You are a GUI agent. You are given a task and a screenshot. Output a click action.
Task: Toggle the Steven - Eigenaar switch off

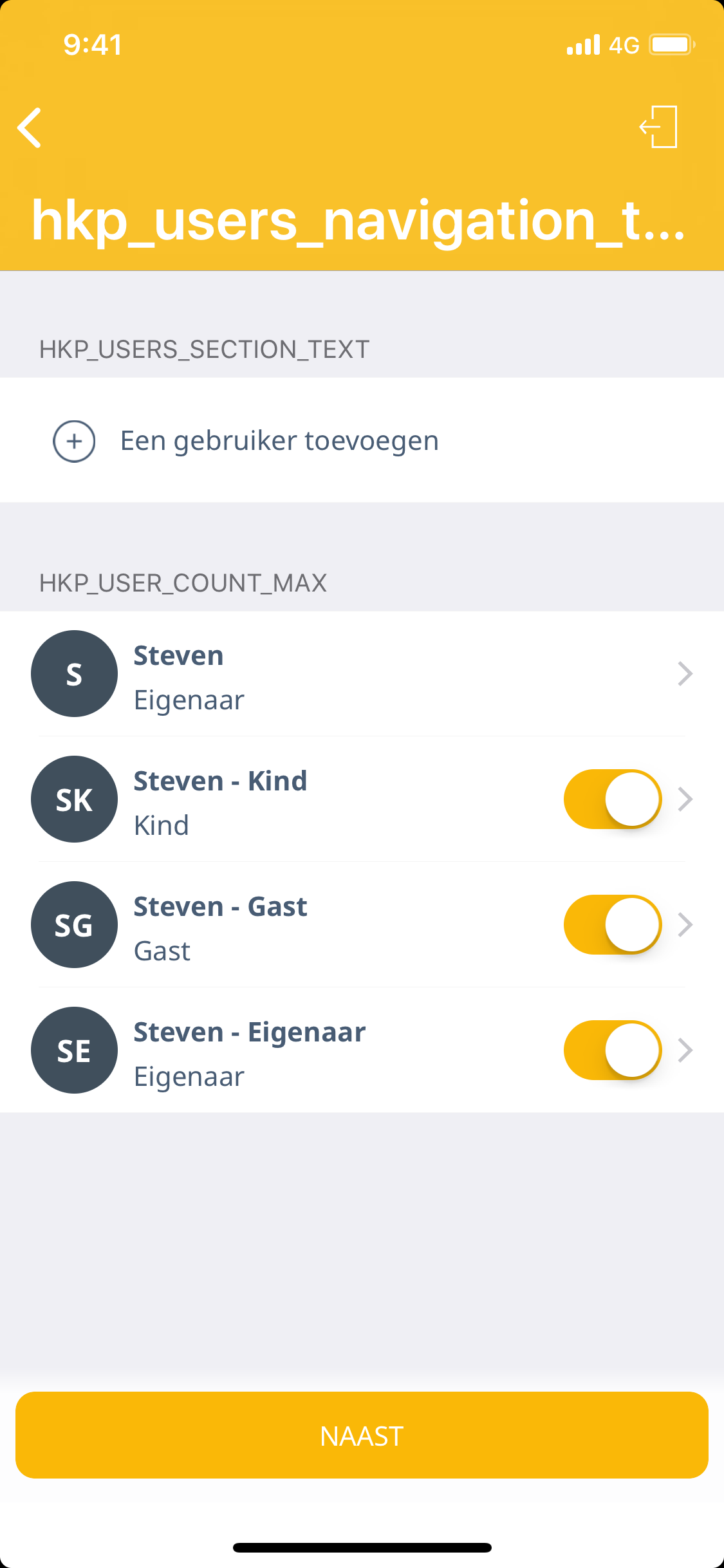(612, 1050)
